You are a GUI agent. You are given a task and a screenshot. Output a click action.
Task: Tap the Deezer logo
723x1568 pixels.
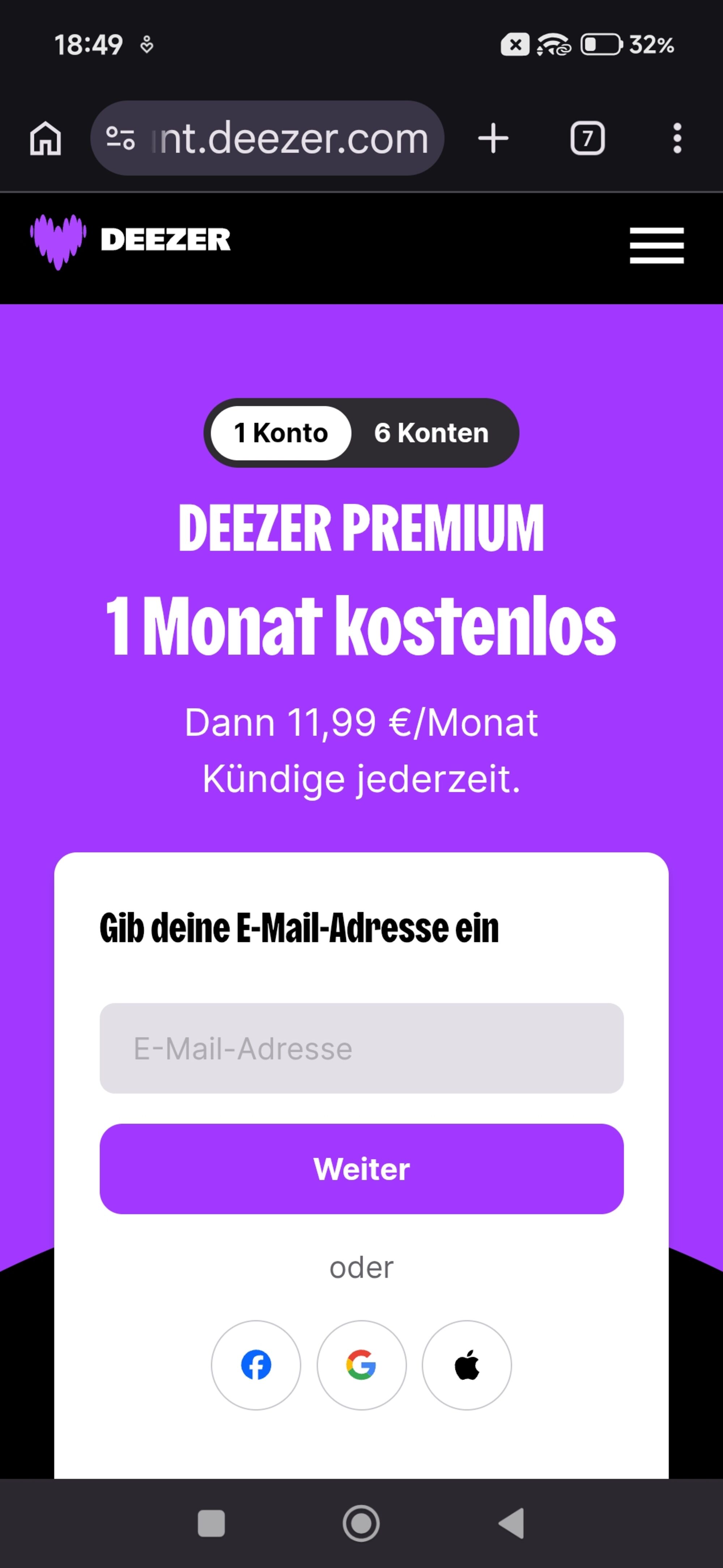coord(131,241)
